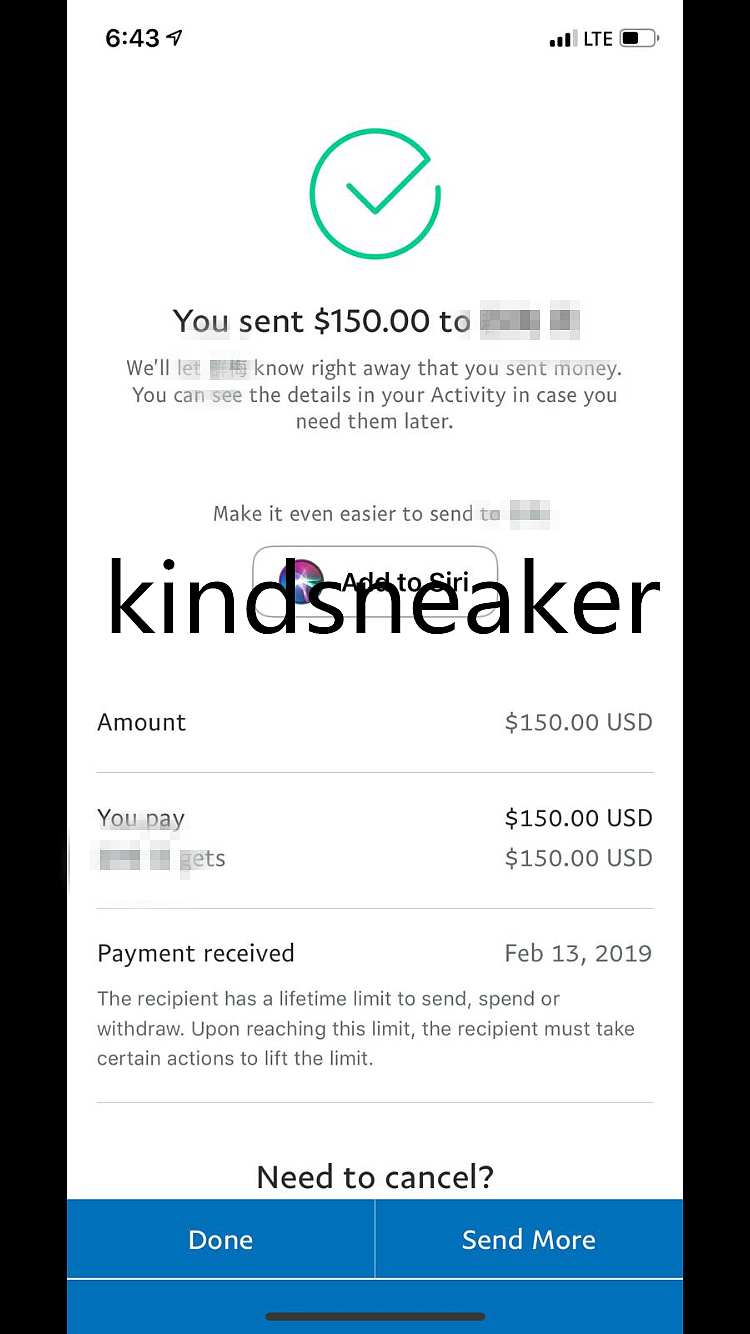
Task: Tap Done to finish the payment
Action: pyautogui.click(x=220, y=1239)
